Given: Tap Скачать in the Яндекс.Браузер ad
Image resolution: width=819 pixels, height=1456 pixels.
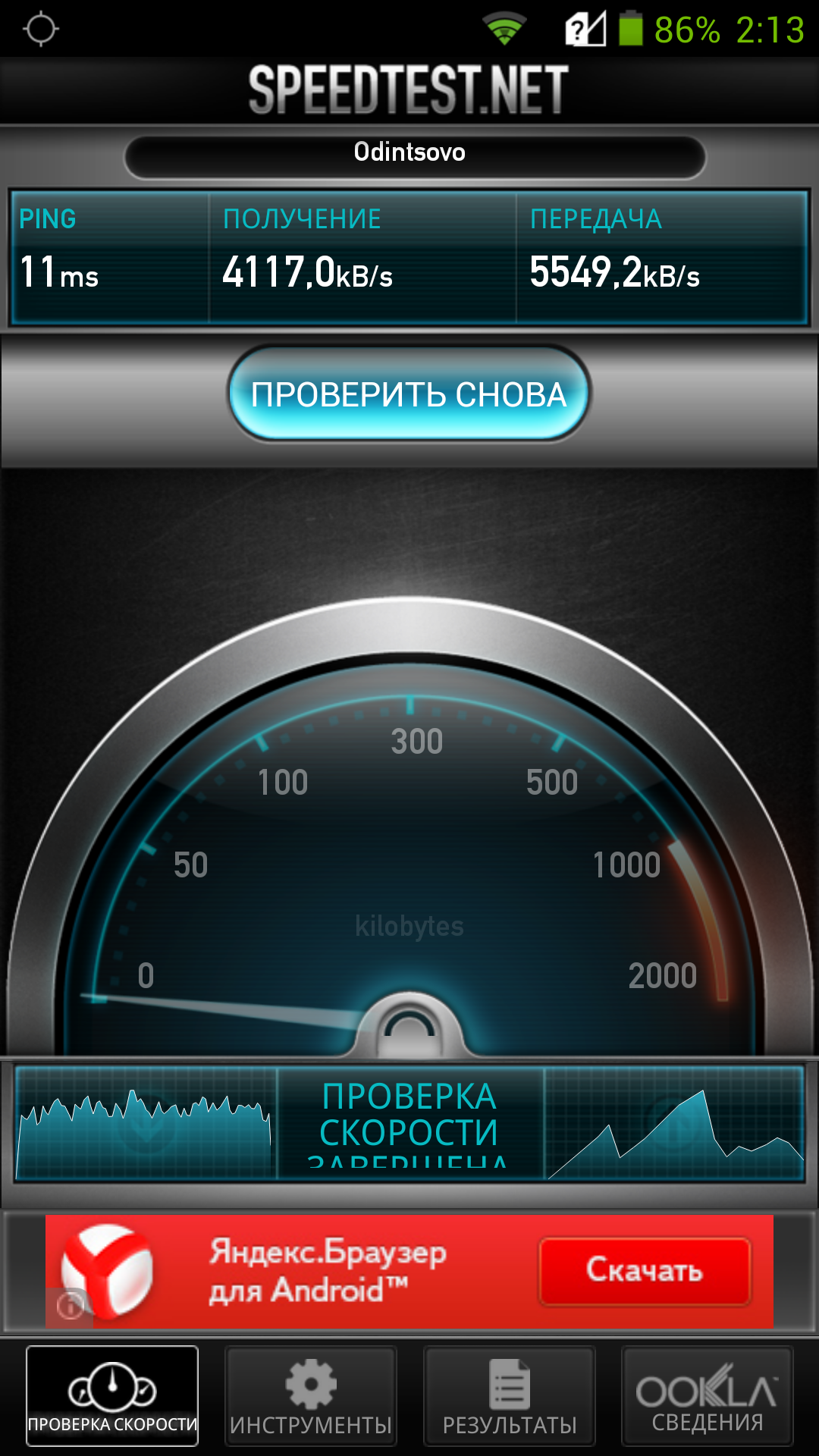Looking at the screenshot, I should click(645, 1270).
